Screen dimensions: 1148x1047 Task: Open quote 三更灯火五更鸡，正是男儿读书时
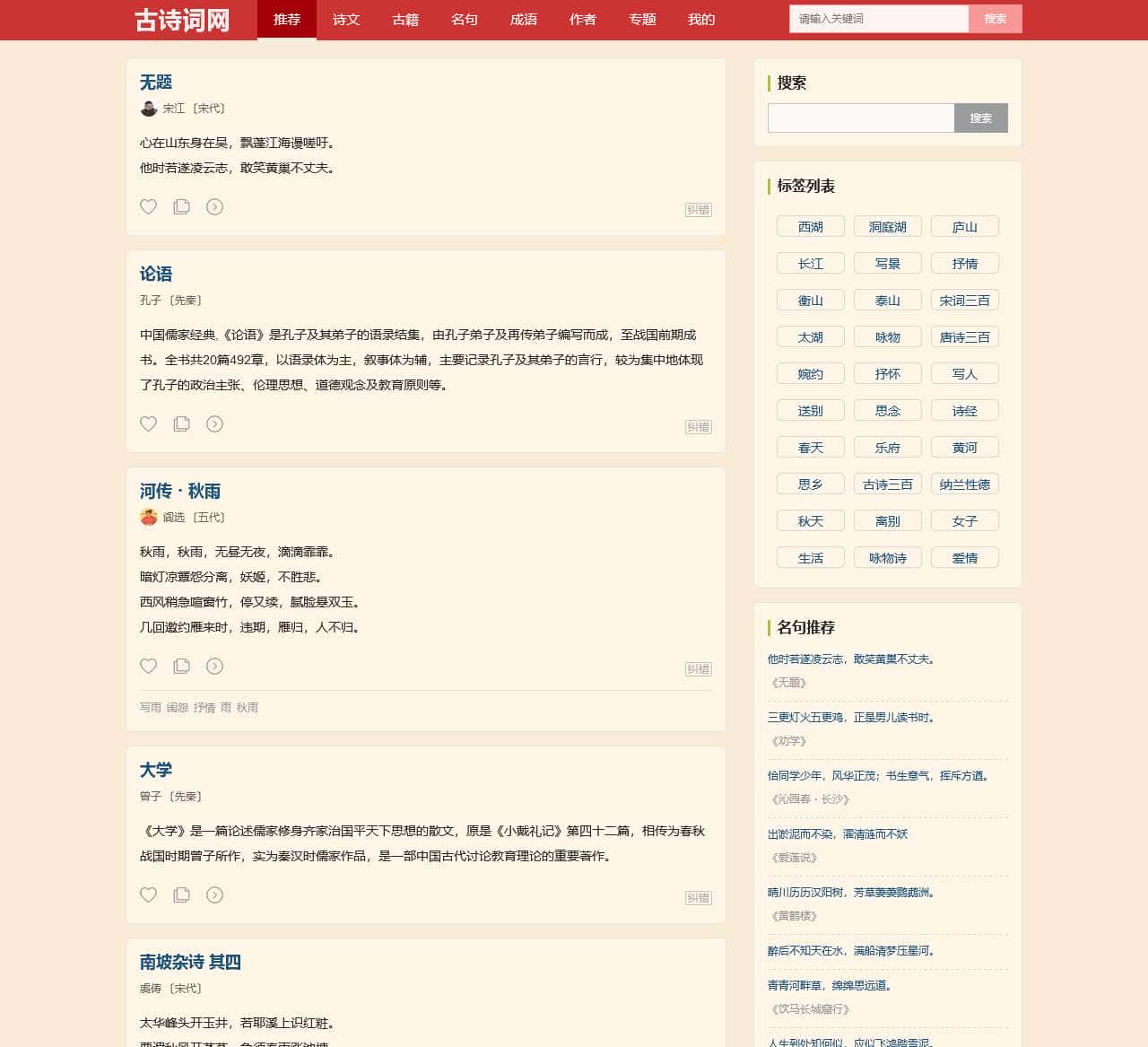click(851, 718)
